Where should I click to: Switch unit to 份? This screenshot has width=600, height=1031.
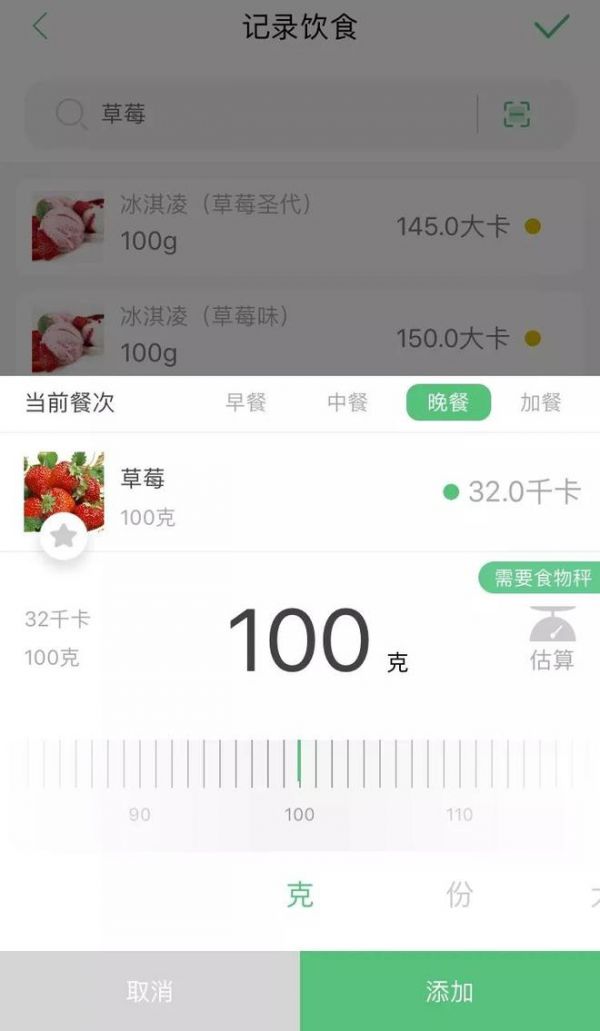459,895
